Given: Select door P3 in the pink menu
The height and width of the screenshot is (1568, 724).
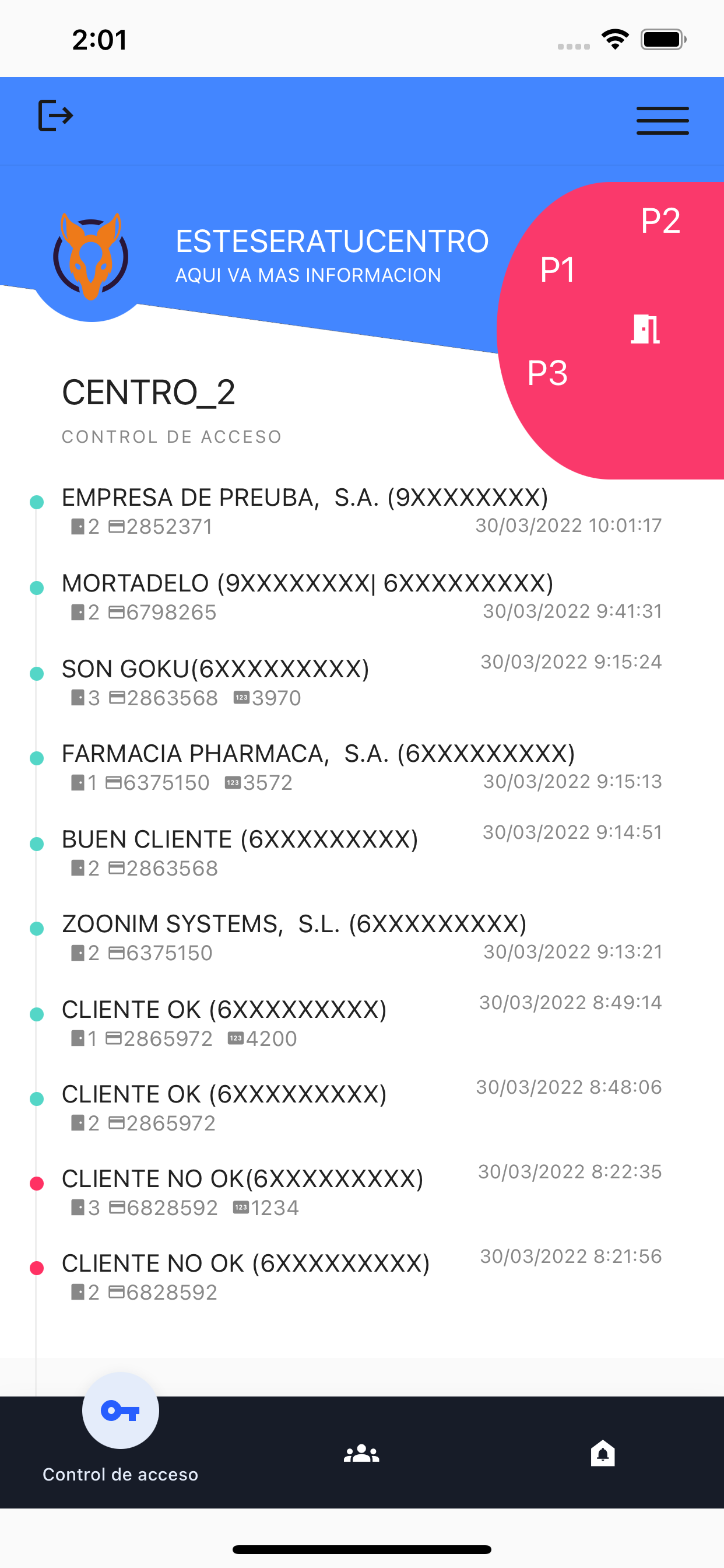Looking at the screenshot, I should (x=547, y=373).
